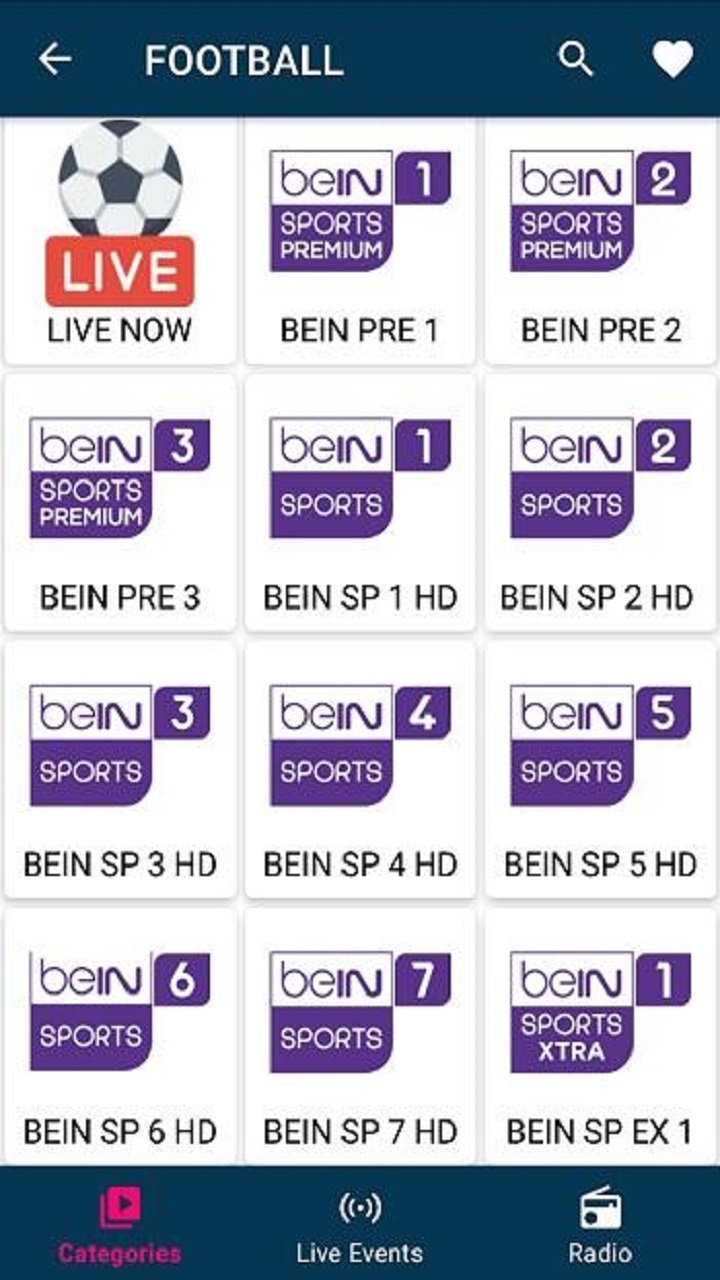Open the BEIN SP 2 HD channel
Screen dimensions: 720x1280
[600, 505]
